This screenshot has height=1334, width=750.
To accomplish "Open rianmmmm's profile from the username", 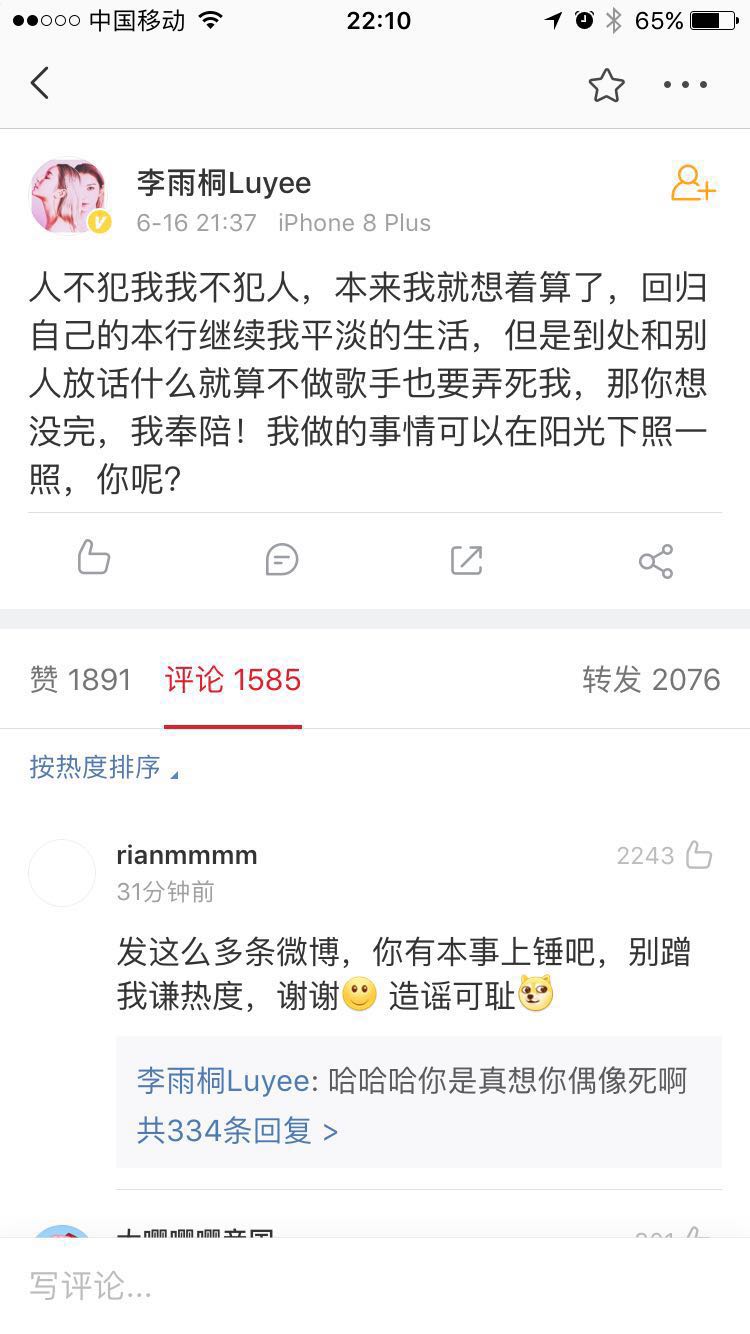I will click(x=187, y=855).
